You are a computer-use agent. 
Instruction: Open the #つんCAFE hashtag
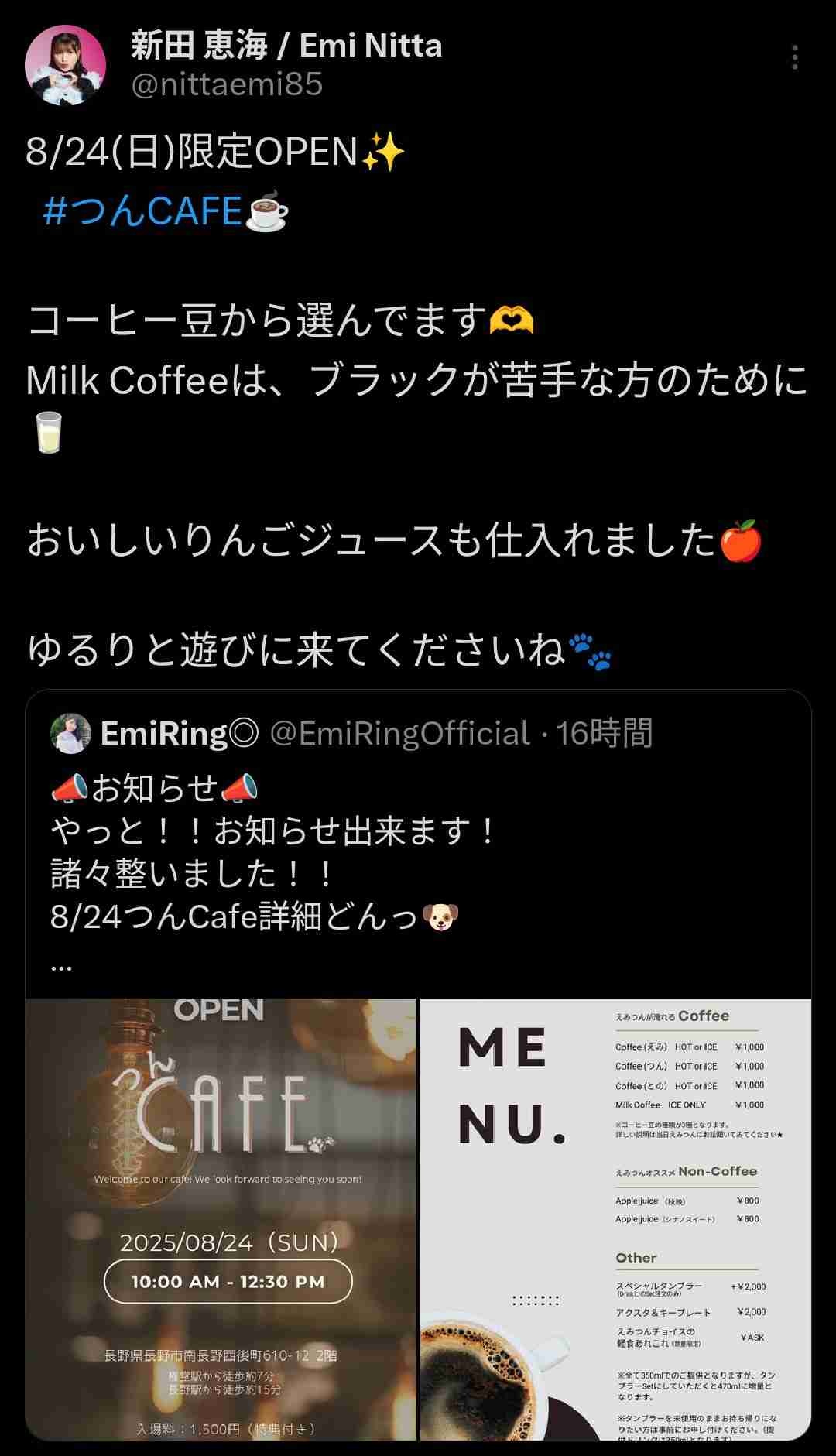(143, 211)
